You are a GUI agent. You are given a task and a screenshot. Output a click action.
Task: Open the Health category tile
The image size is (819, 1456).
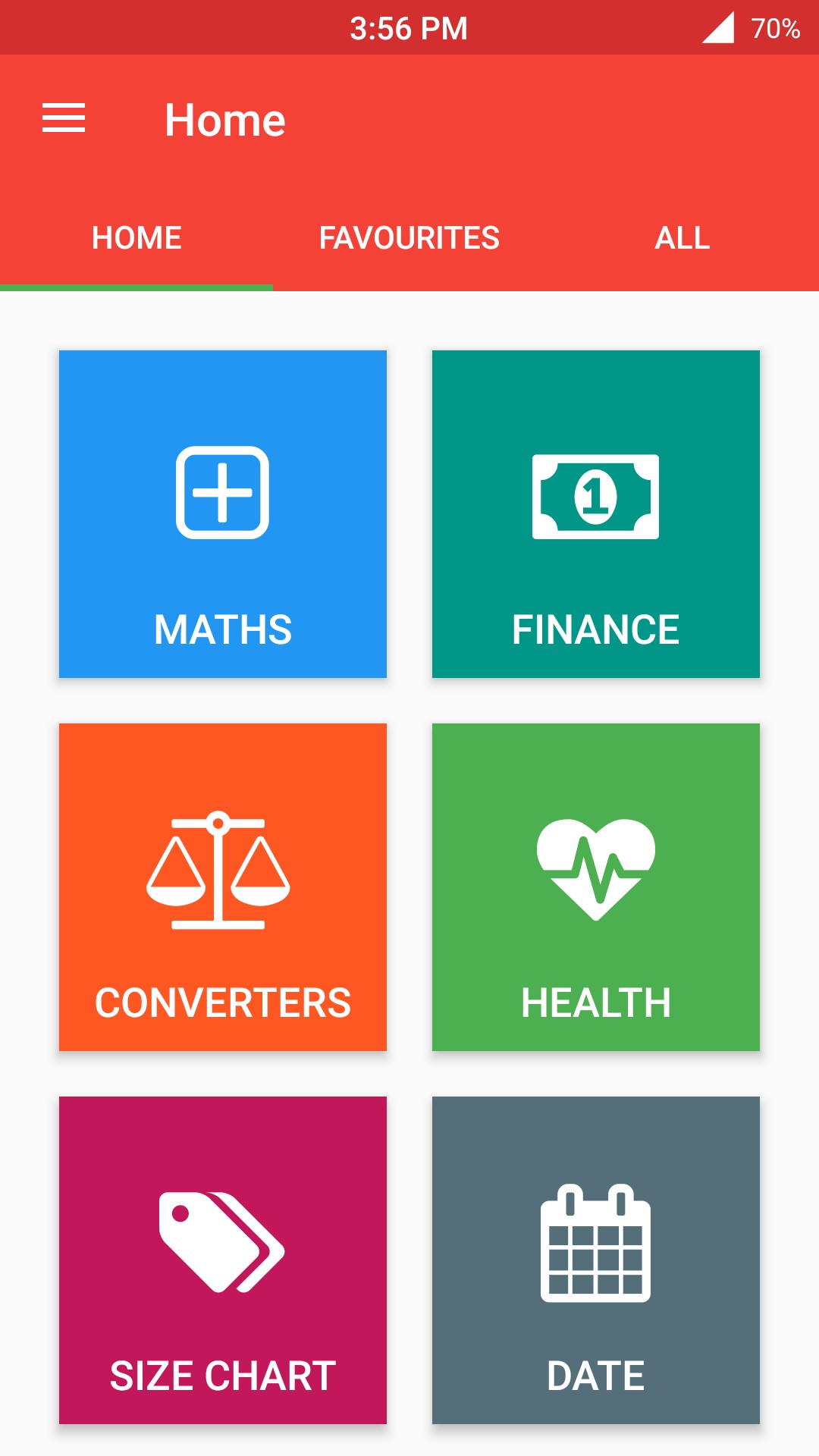coord(596,887)
